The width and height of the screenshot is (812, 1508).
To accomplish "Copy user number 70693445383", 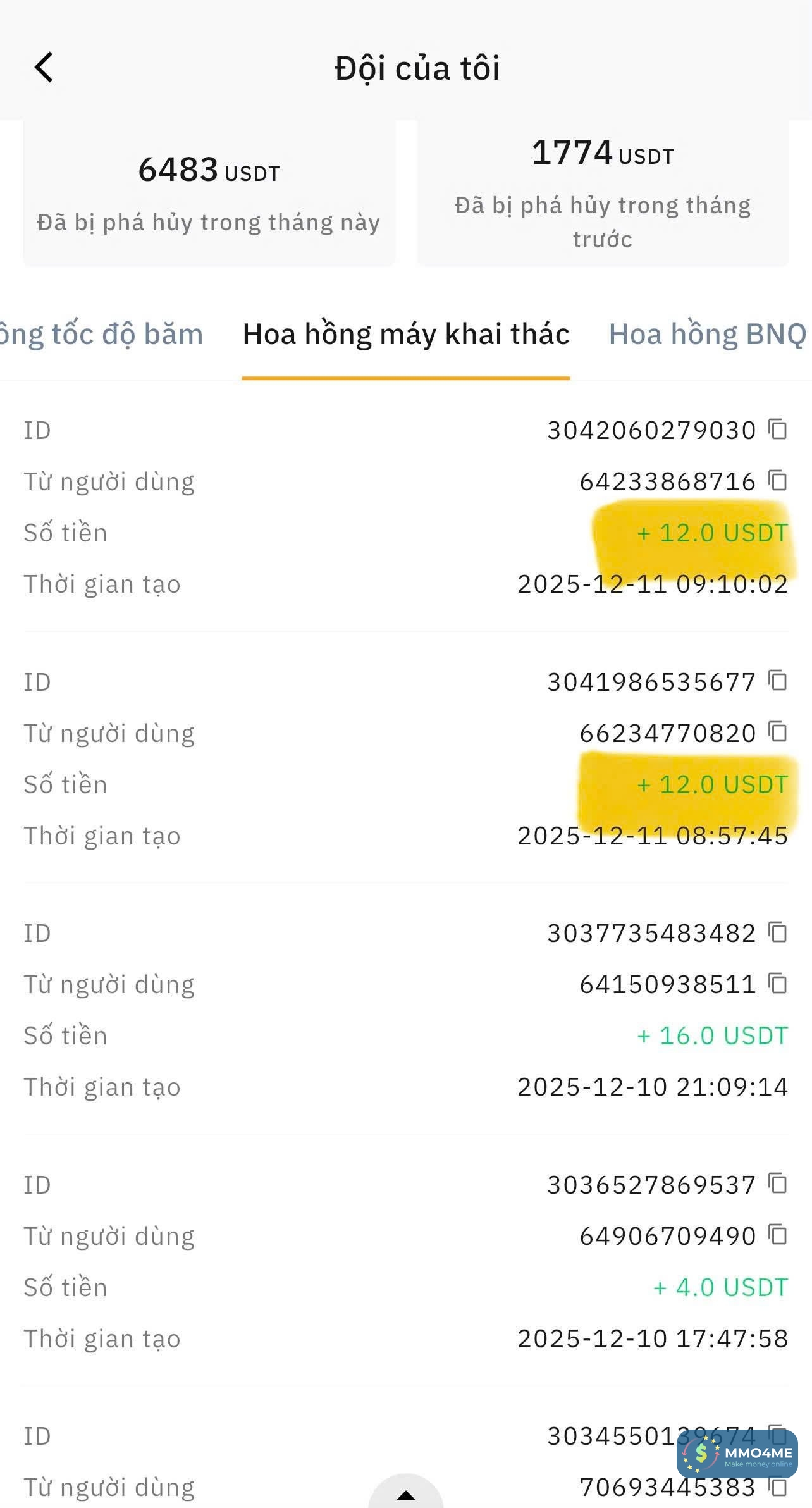I will (778, 1486).
